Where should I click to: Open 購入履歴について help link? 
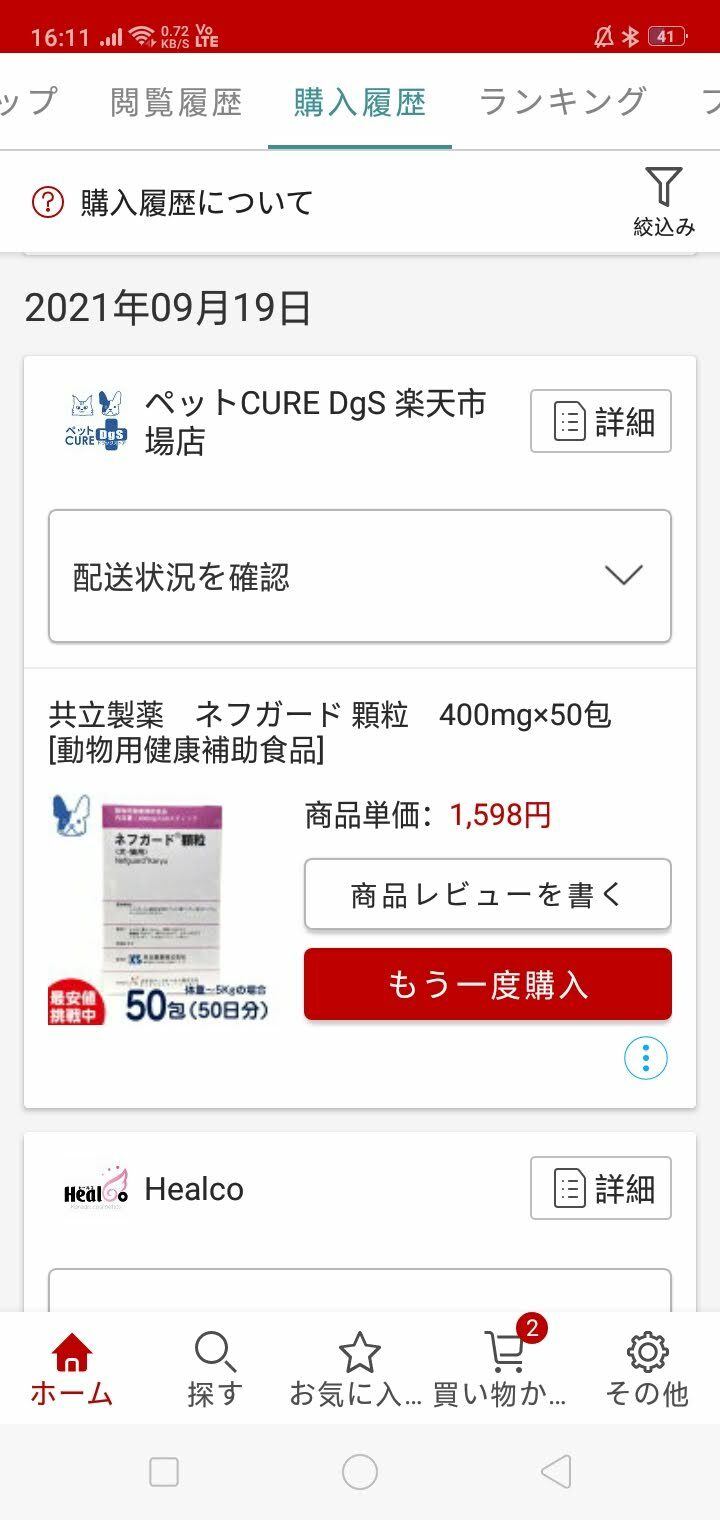point(172,203)
